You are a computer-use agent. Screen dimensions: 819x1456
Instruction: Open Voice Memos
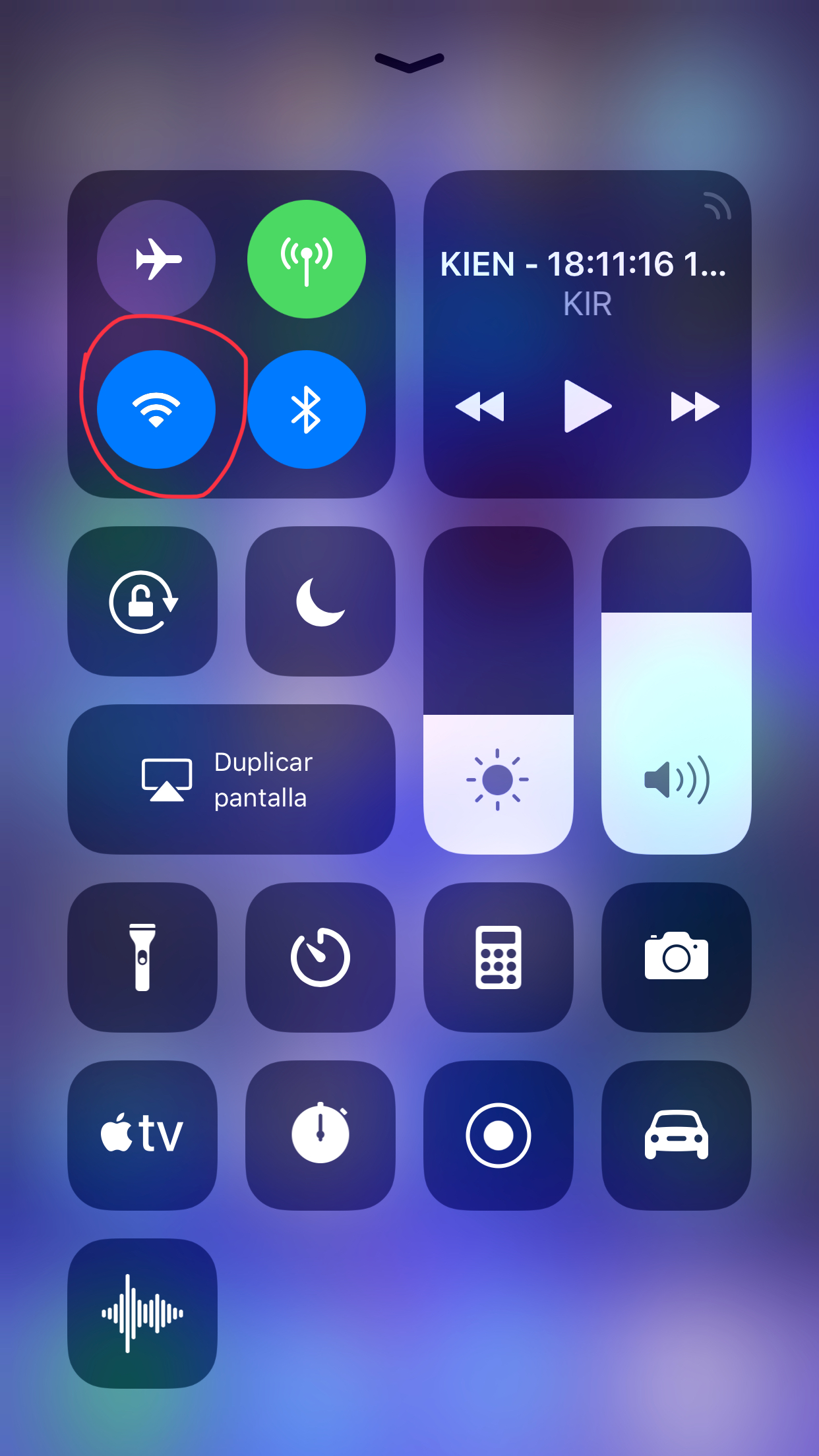(x=142, y=1314)
